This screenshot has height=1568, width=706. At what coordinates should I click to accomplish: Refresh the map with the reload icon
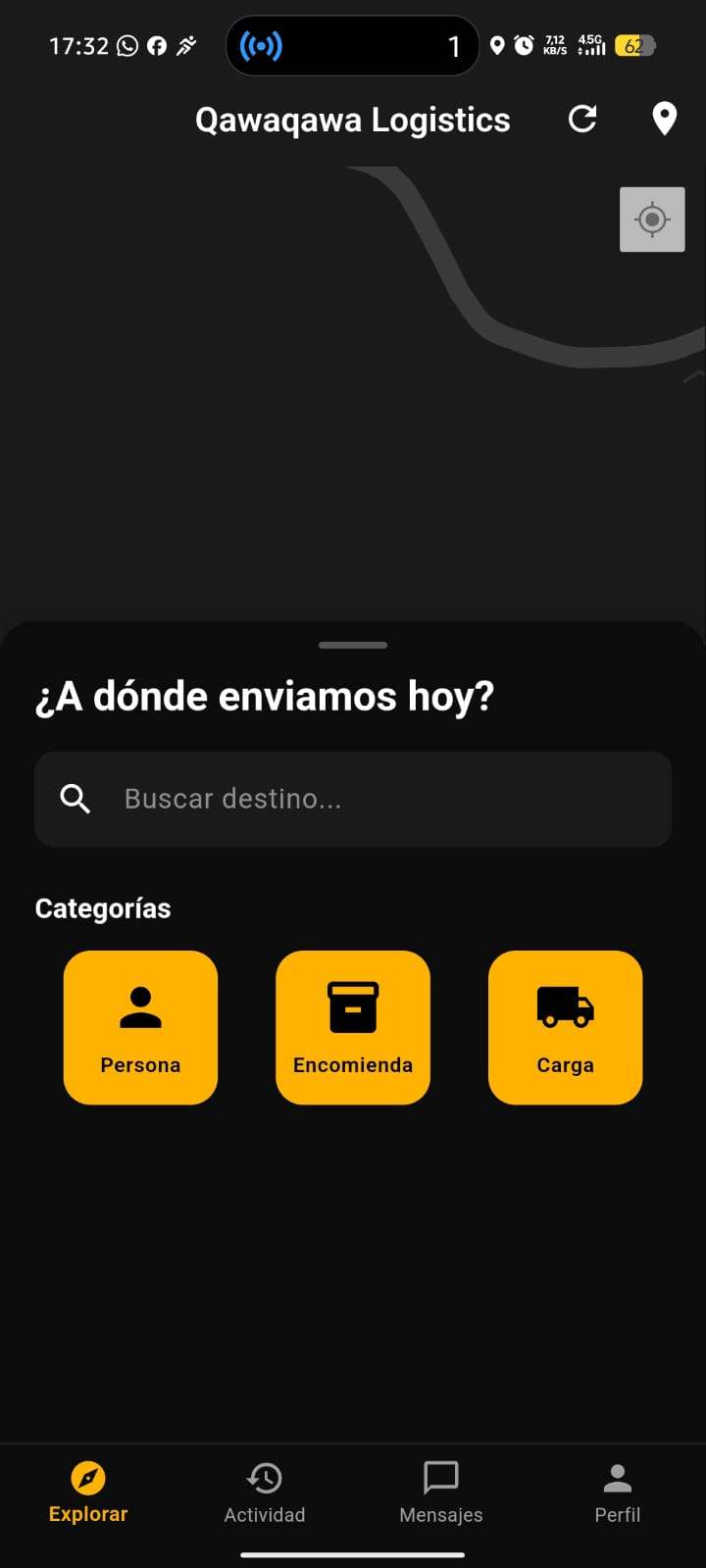pos(582,120)
